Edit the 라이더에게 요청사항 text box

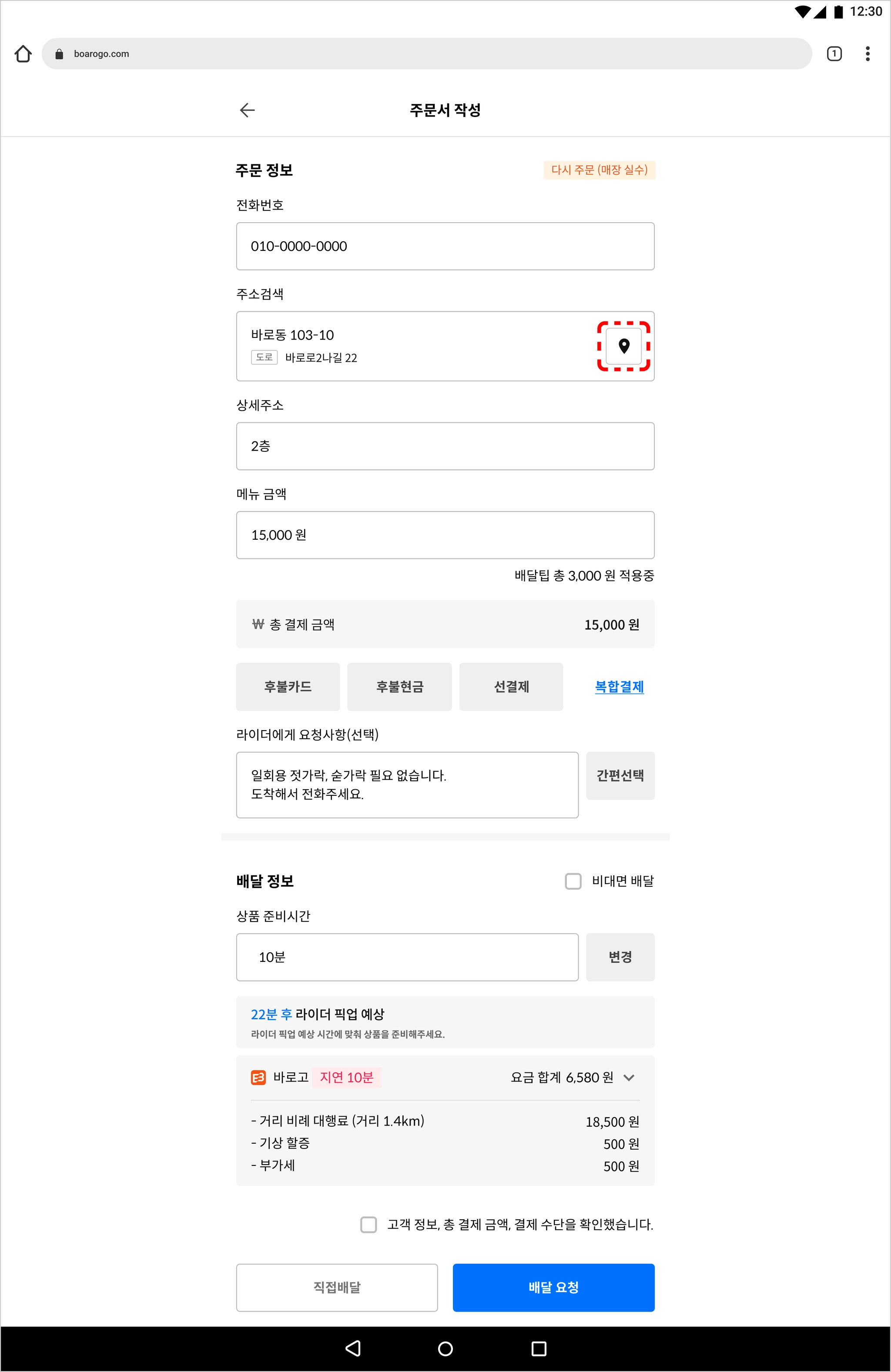407,784
